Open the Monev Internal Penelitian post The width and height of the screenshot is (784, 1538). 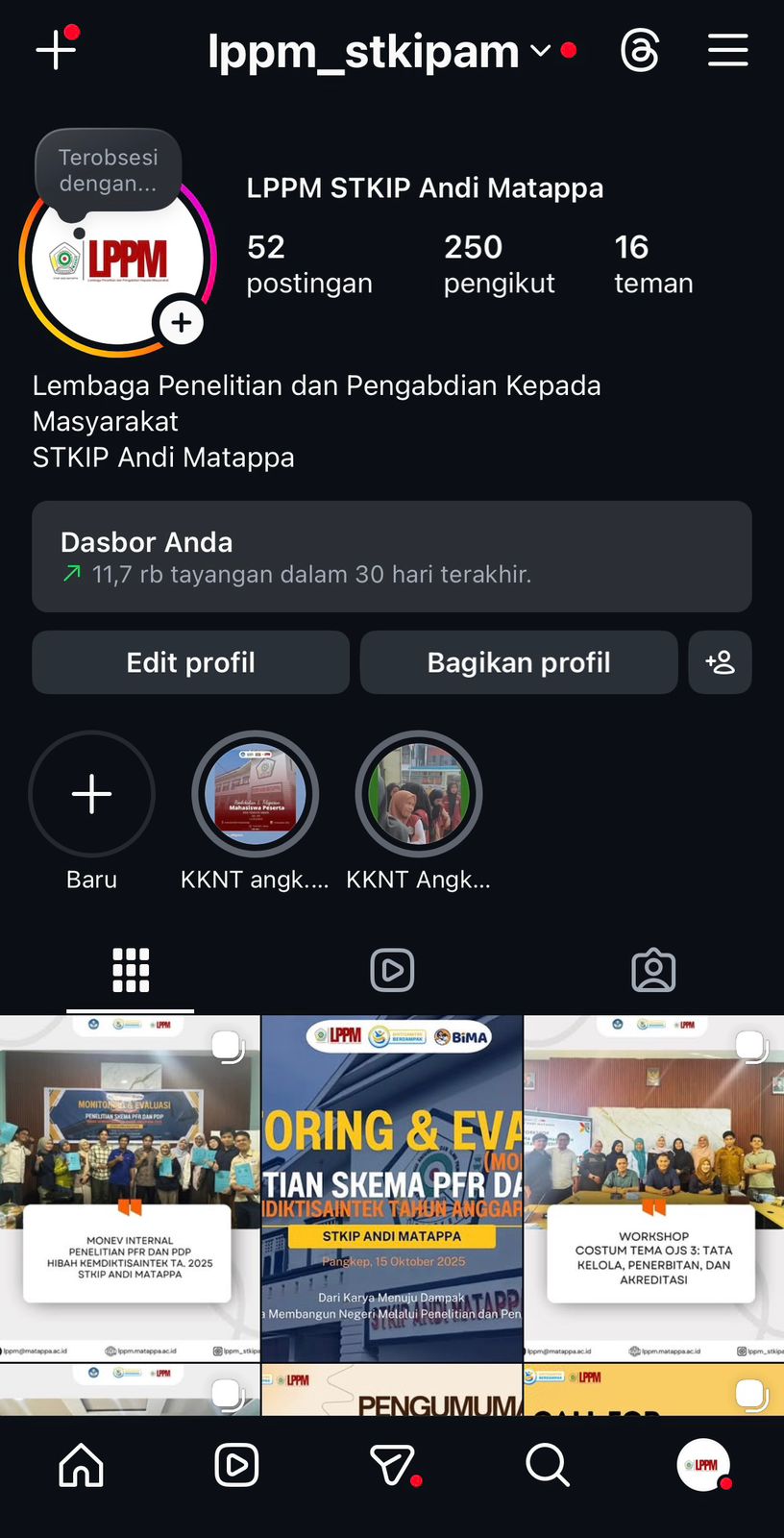(x=130, y=1187)
